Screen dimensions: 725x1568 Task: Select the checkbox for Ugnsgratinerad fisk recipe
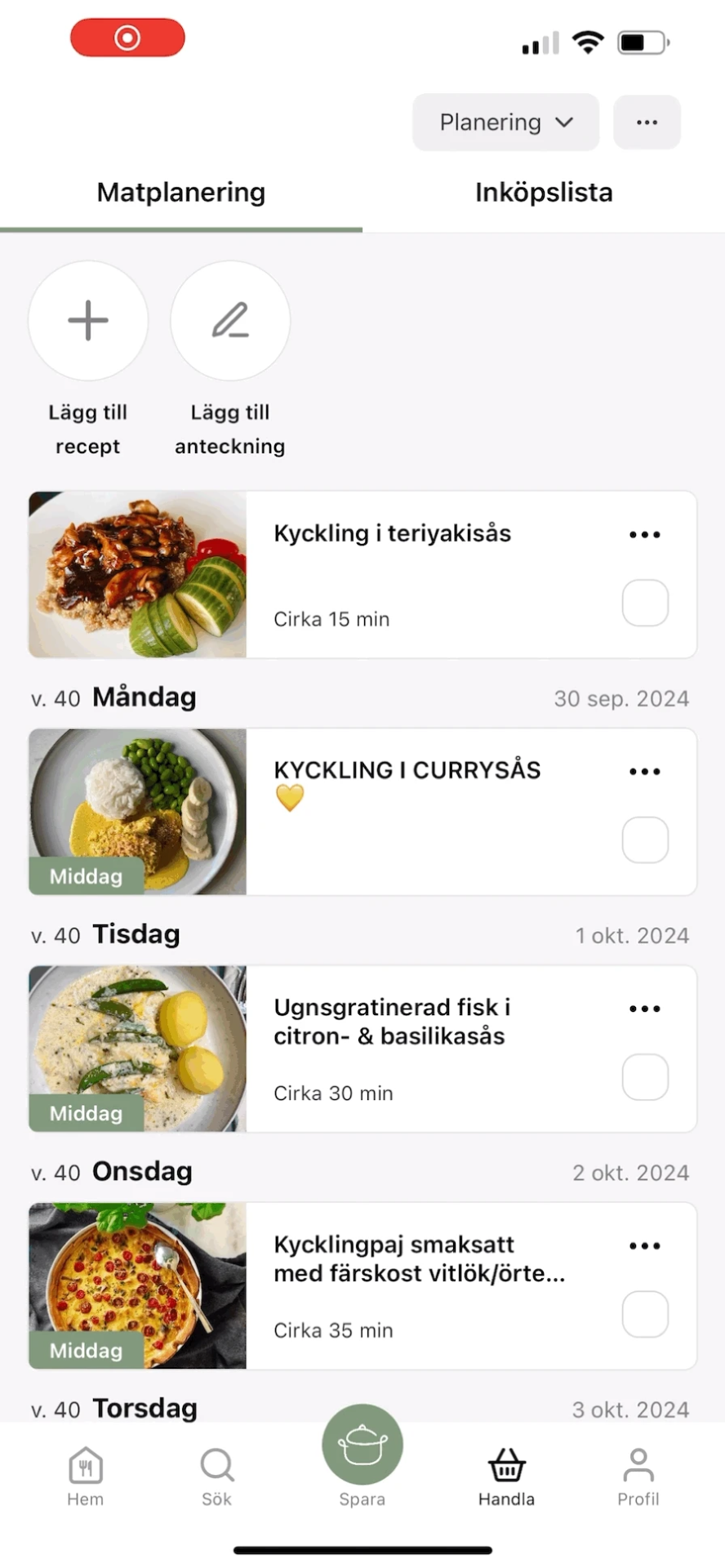[645, 1076]
